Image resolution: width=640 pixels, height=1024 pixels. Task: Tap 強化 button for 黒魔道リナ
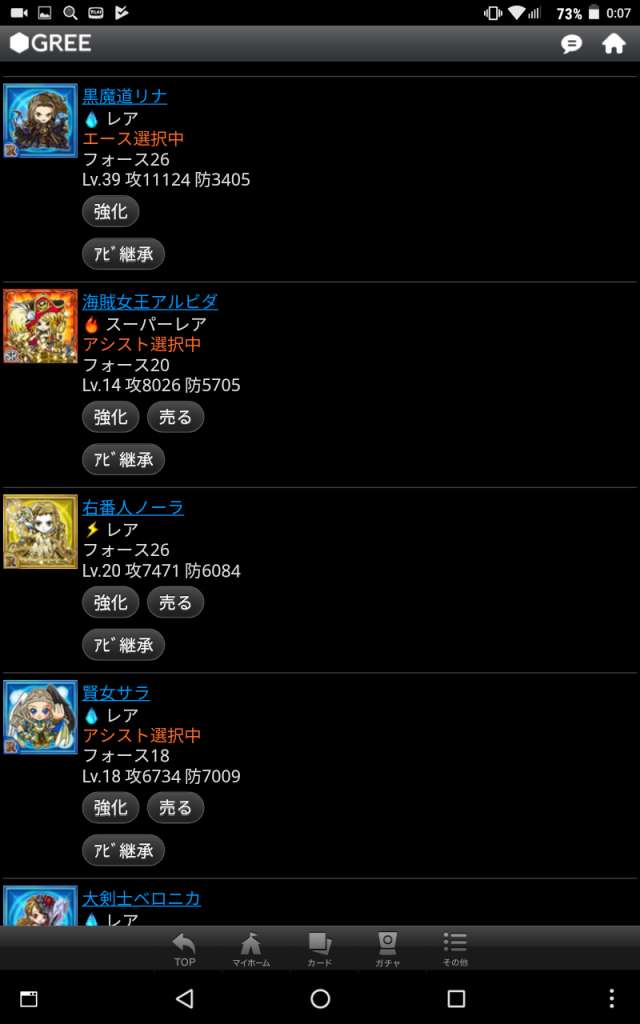pos(110,211)
